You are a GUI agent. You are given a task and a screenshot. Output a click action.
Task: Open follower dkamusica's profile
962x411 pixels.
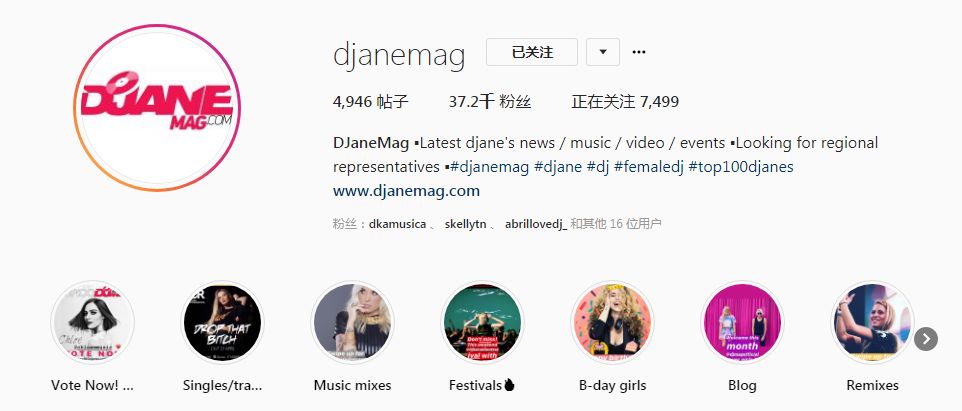[x=397, y=224]
